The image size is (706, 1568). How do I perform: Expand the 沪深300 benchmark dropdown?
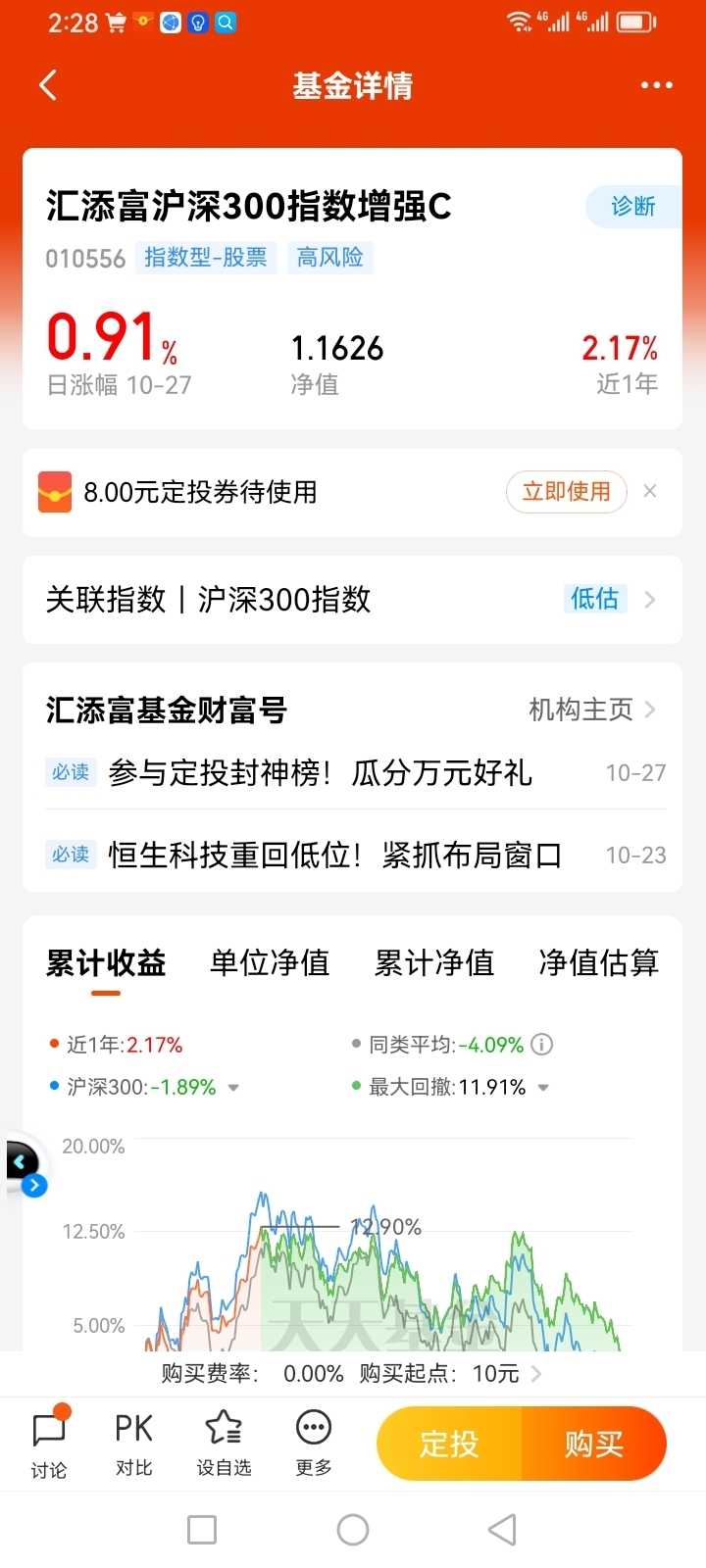(x=233, y=1087)
